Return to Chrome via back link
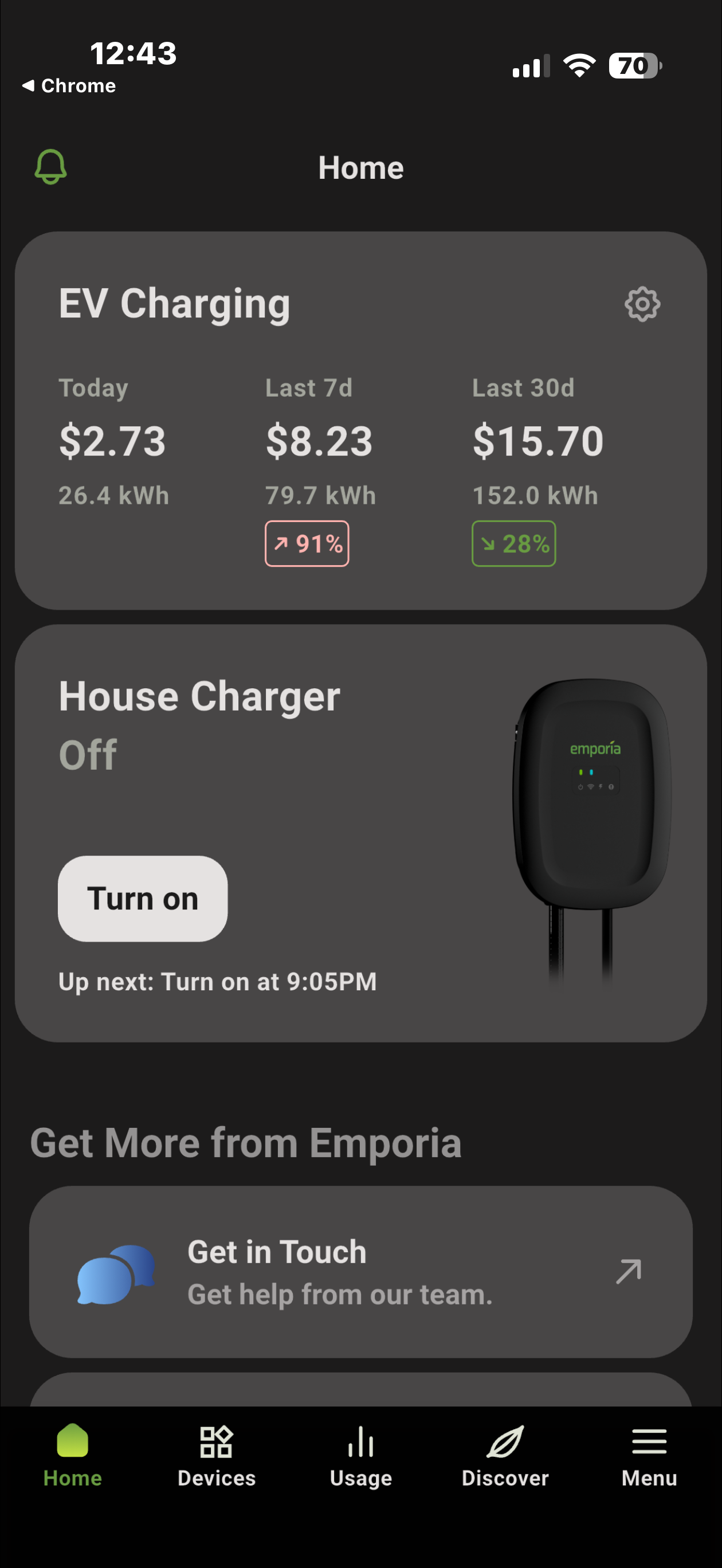The height and width of the screenshot is (1568, 722). [x=69, y=86]
